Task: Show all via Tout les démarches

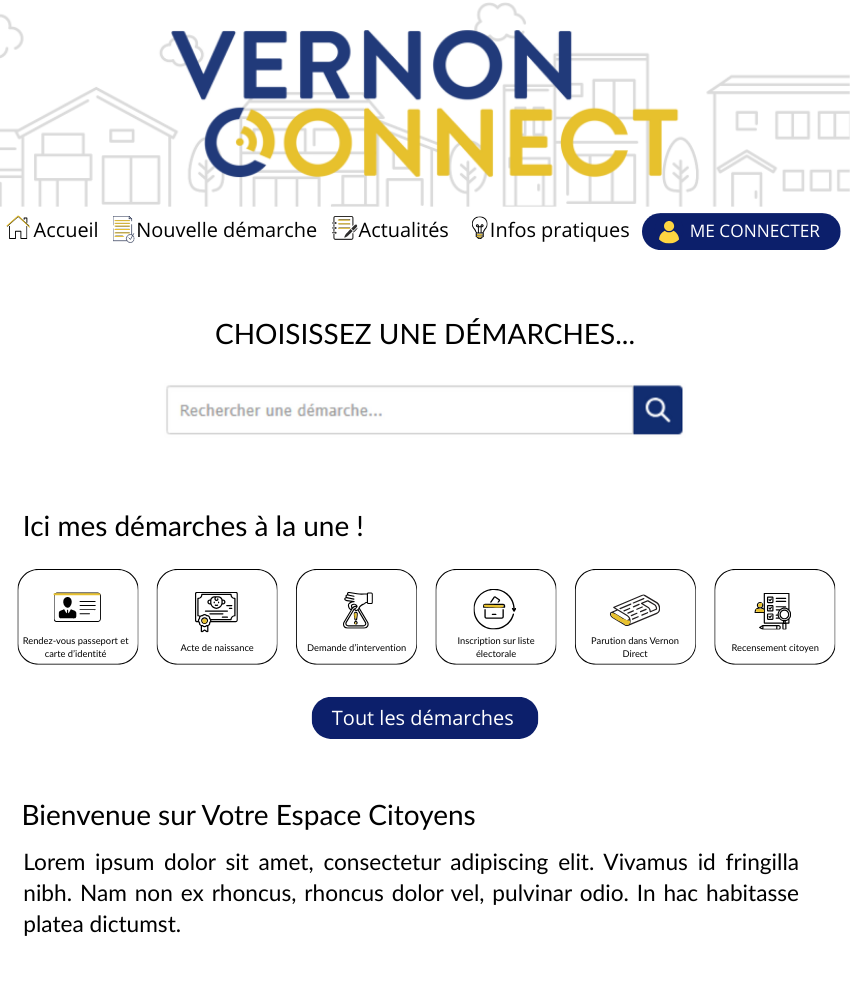Action: (x=424, y=718)
